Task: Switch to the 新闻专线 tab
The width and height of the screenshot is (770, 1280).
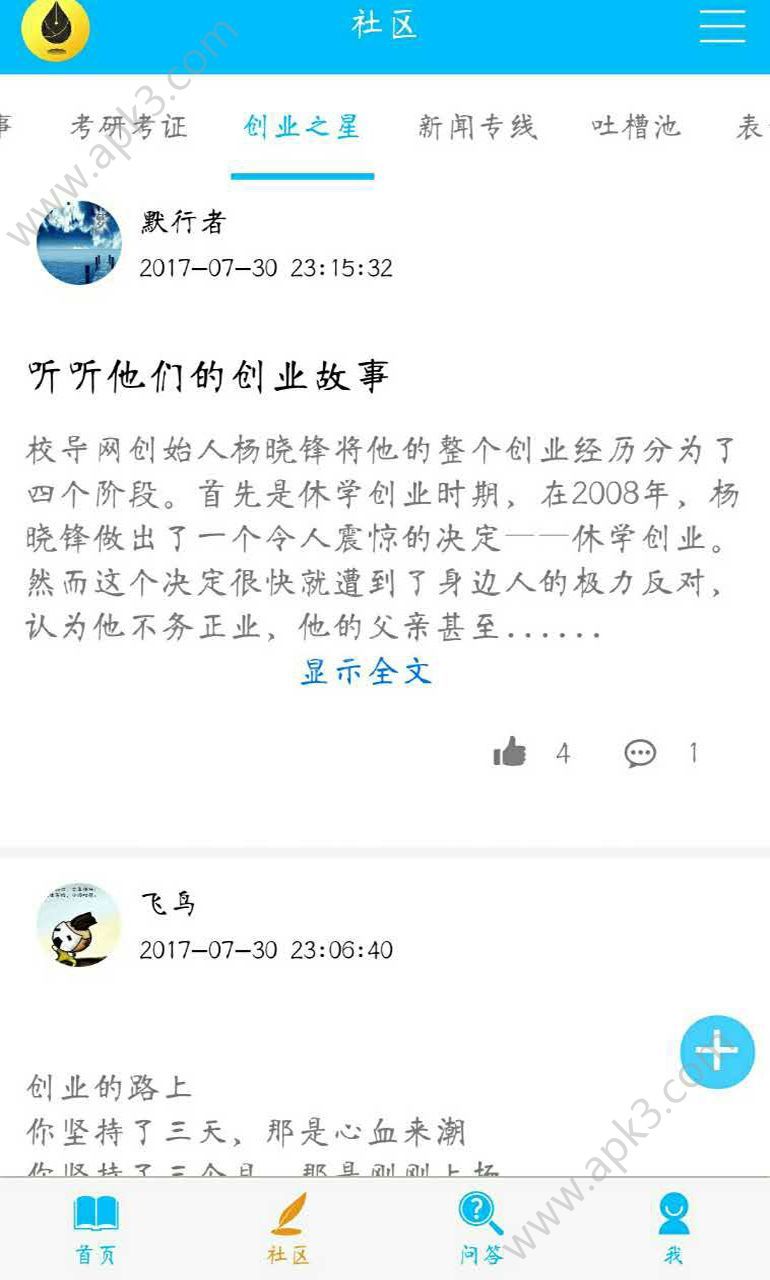Action: click(x=478, y=128)
